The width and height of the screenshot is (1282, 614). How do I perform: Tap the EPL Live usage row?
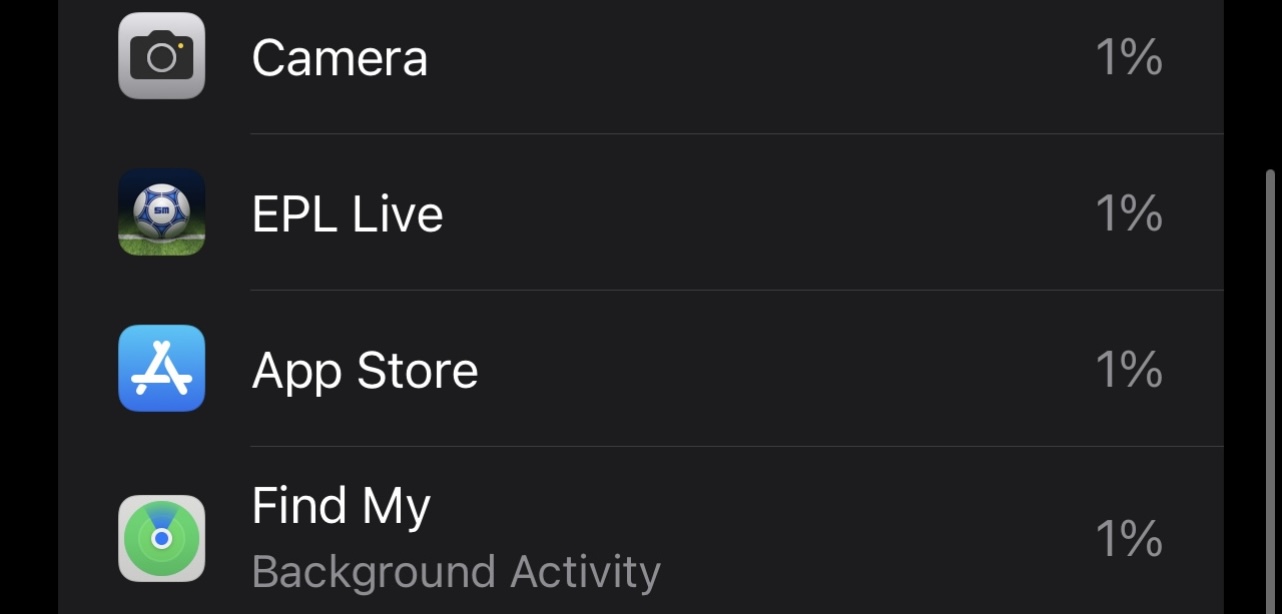640,213
